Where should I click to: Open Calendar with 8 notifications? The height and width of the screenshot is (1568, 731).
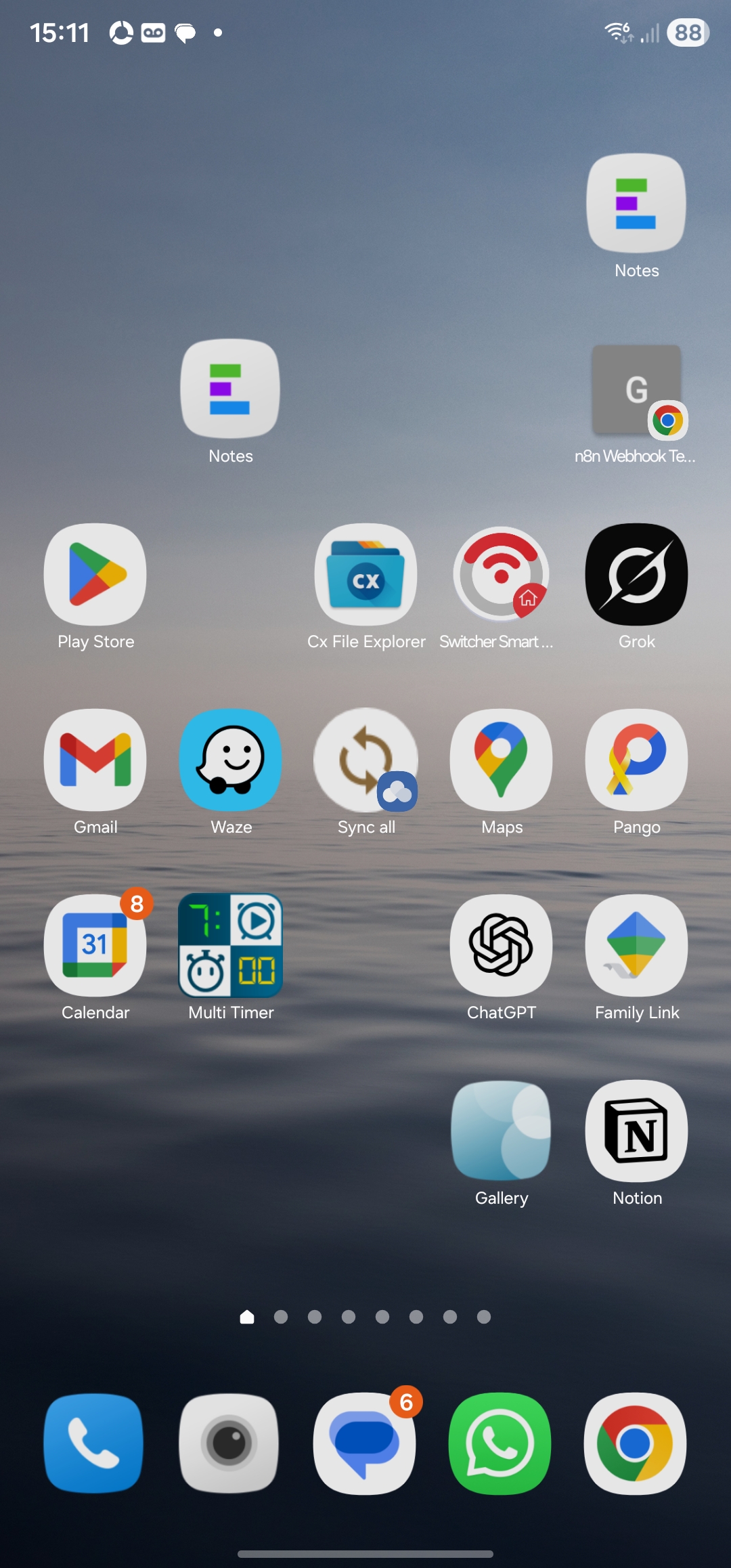(x=95, y=945)
